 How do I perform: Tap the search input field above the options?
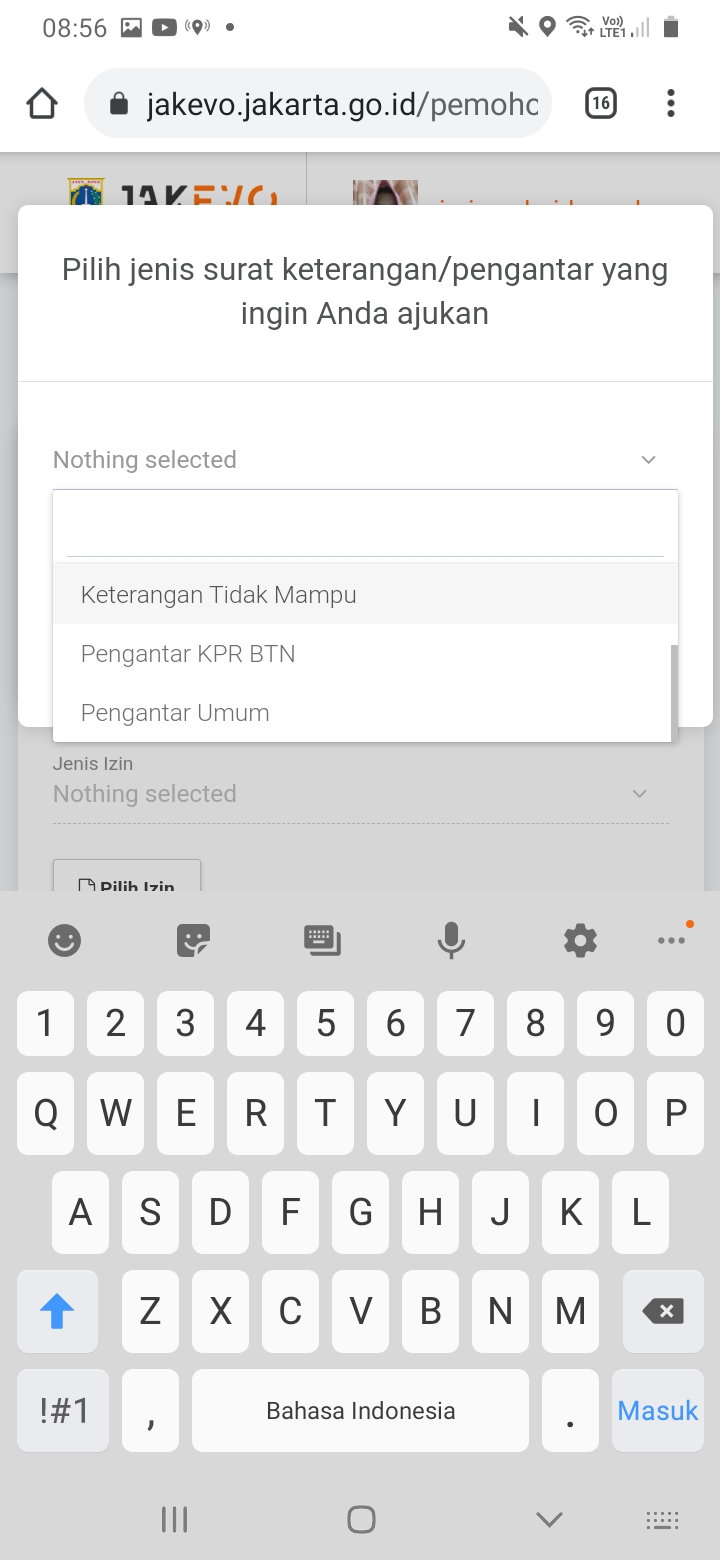click(364, 520)
